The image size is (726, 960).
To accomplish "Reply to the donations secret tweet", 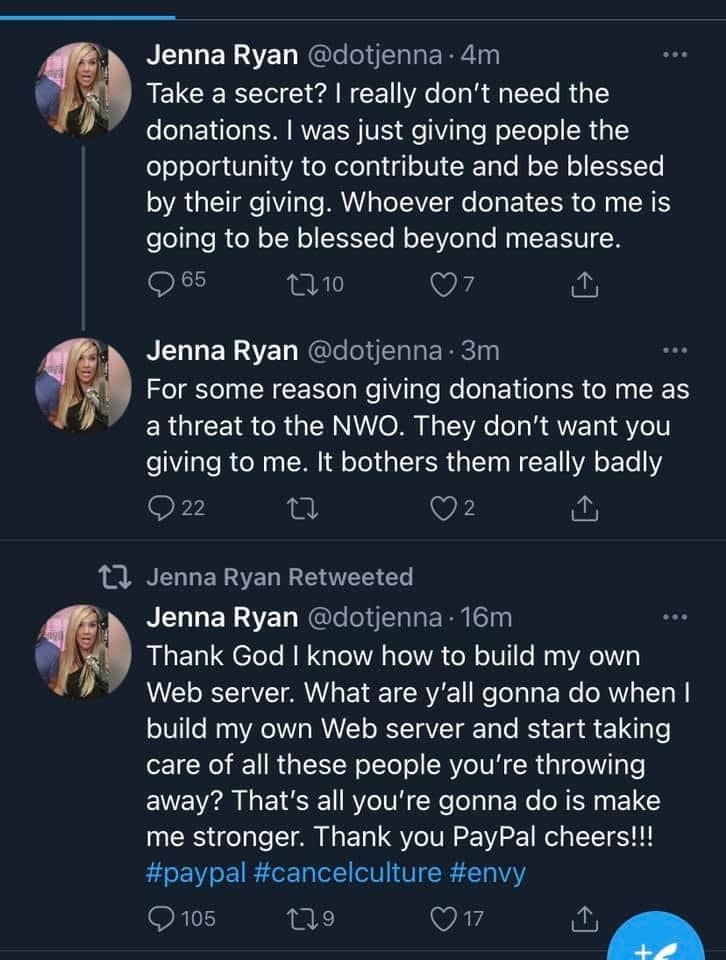I will coord(162,282).
